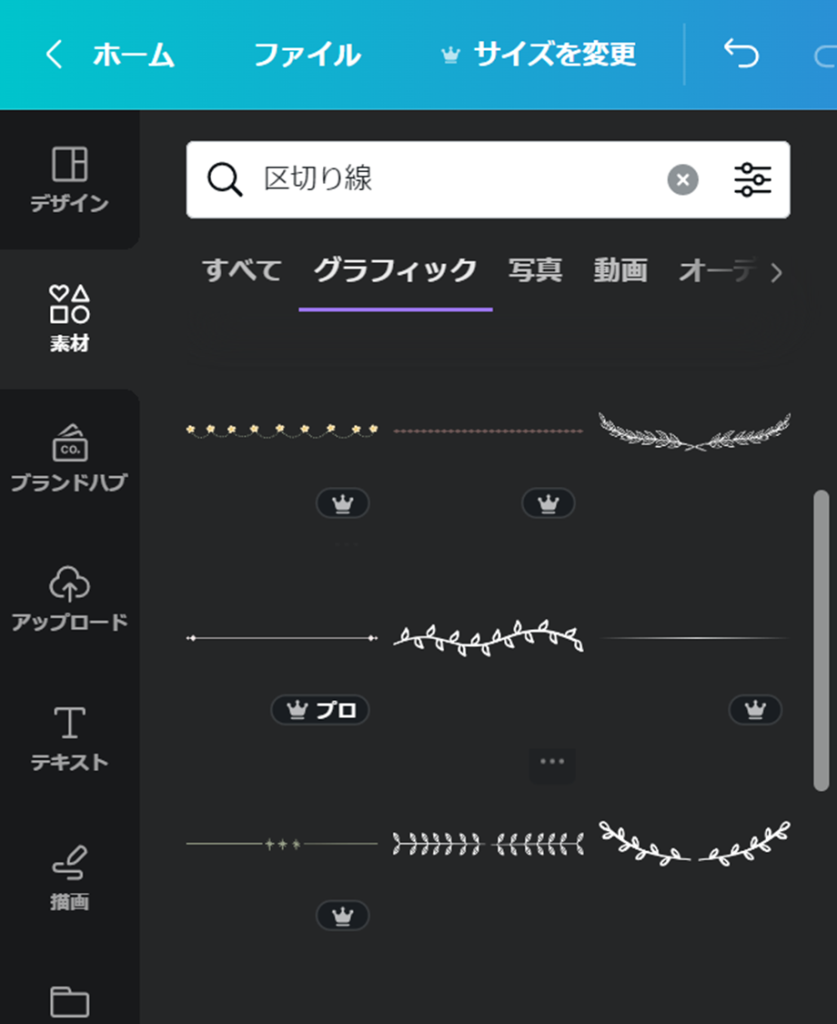Switch to the 動画 tab
The height and width of the screenshot is (1024, 837).
click(620, 270)
